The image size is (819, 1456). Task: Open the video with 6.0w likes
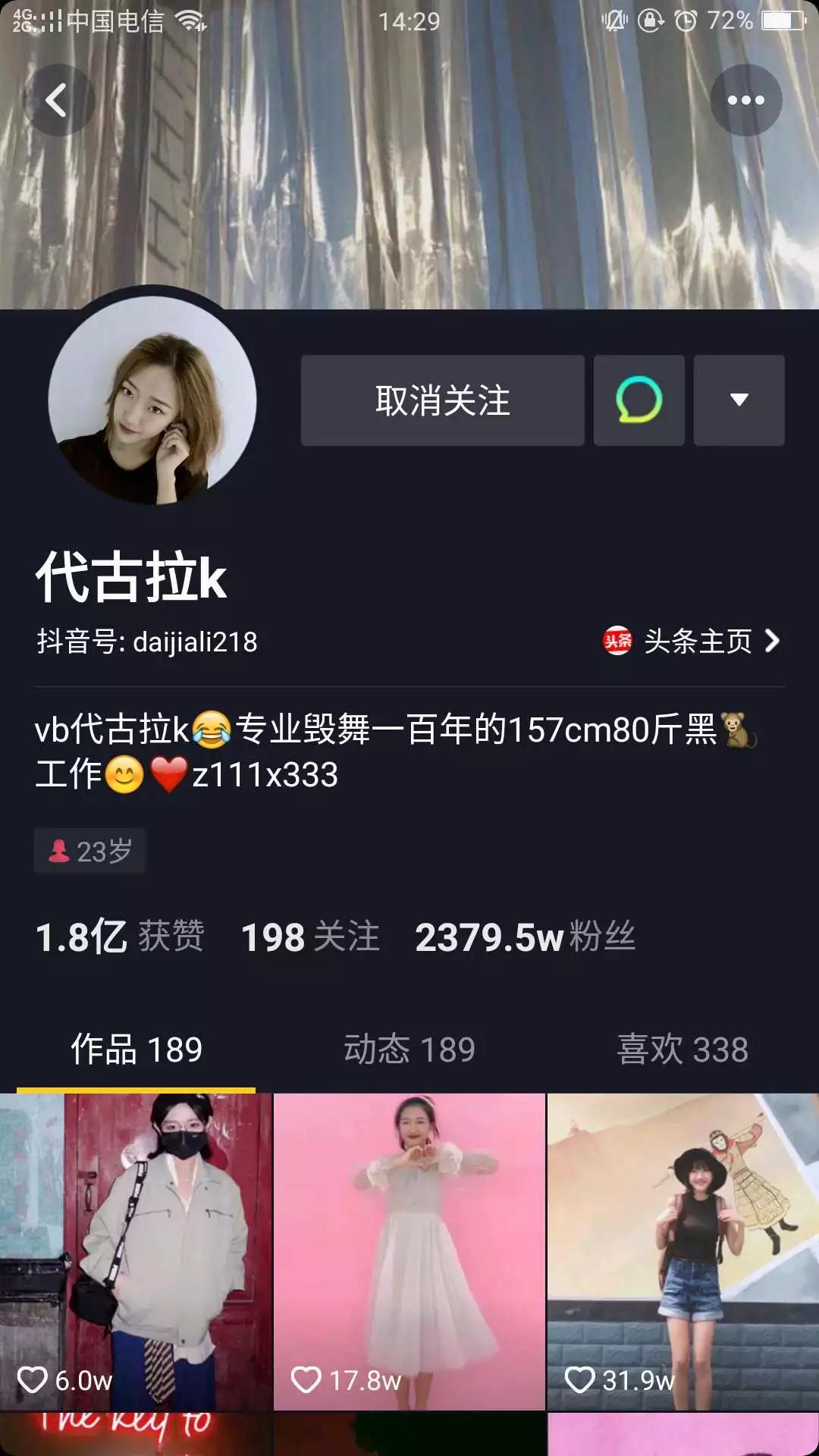tap(136, 1251)
